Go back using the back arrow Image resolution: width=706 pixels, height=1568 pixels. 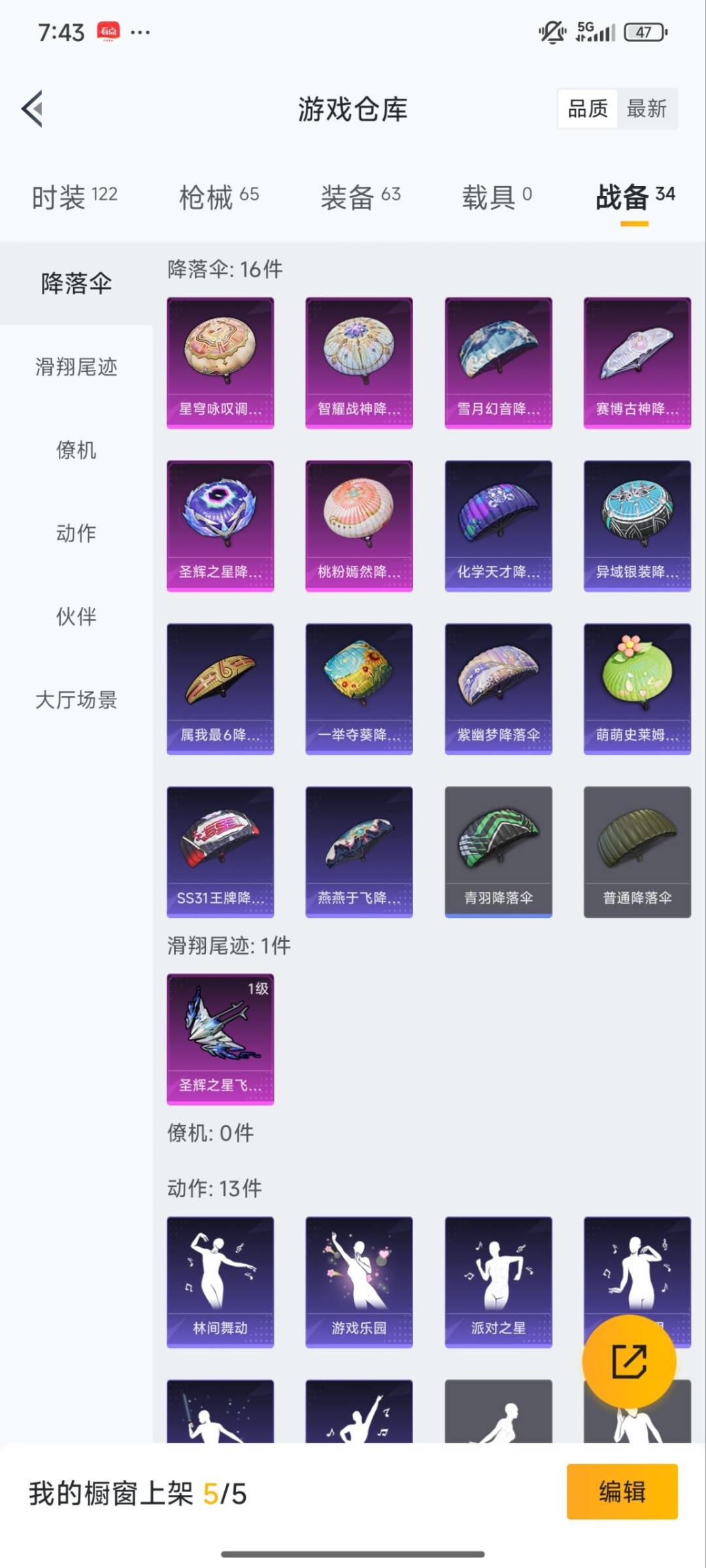pyautogui.click(x=33, y=108)
